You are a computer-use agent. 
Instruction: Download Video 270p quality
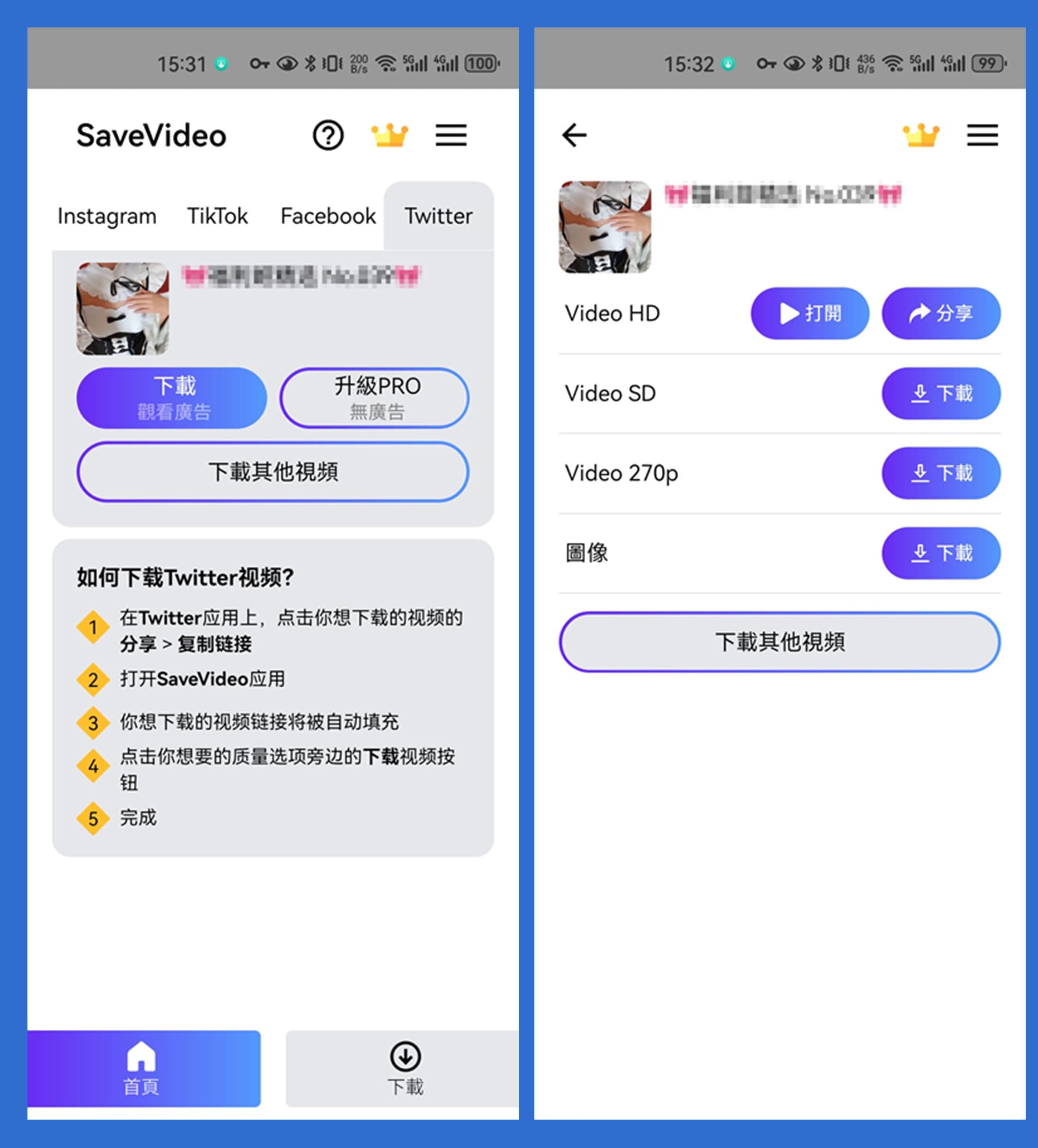point(940,473)
